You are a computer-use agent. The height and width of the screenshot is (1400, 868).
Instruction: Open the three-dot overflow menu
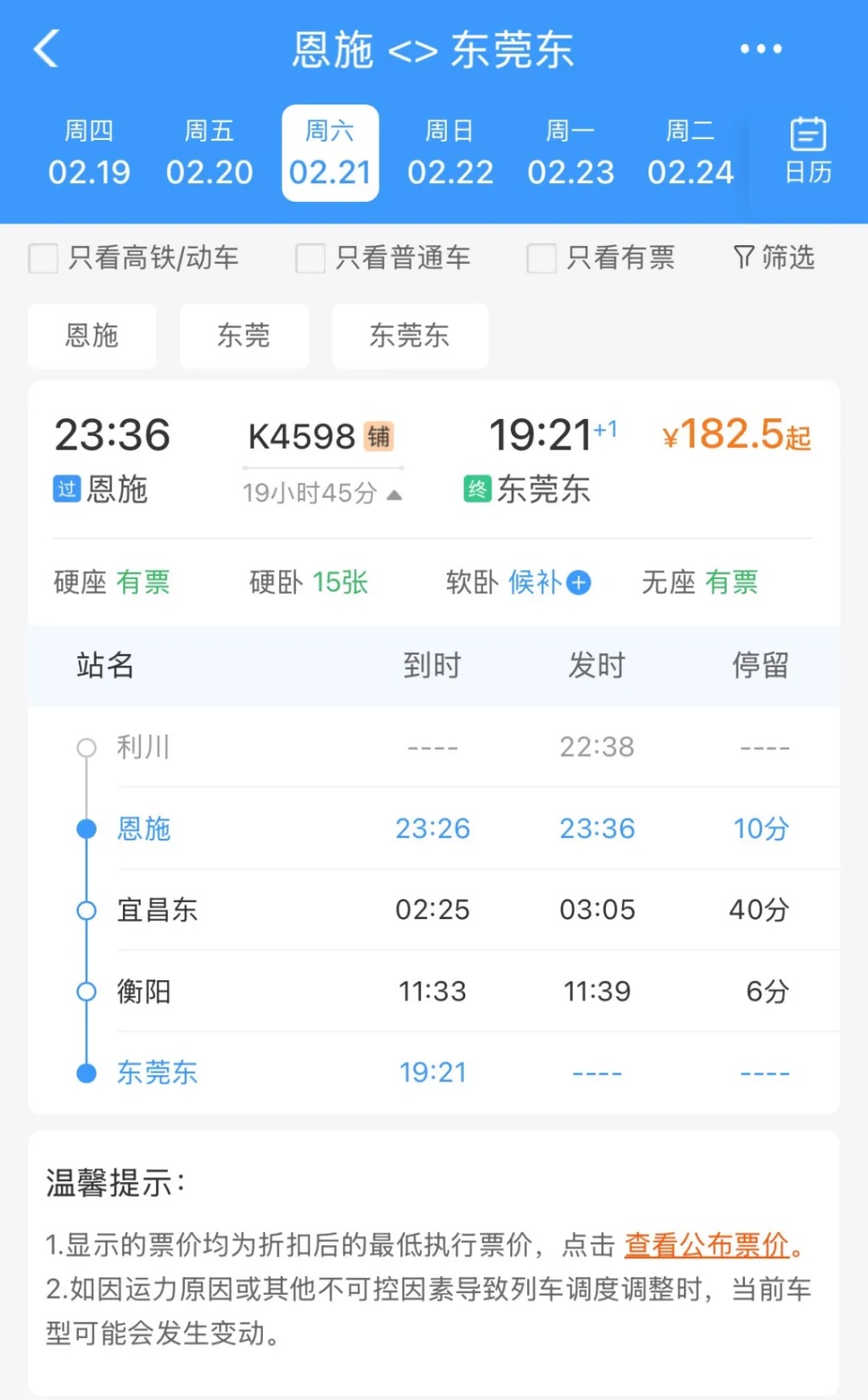point(760,49)
